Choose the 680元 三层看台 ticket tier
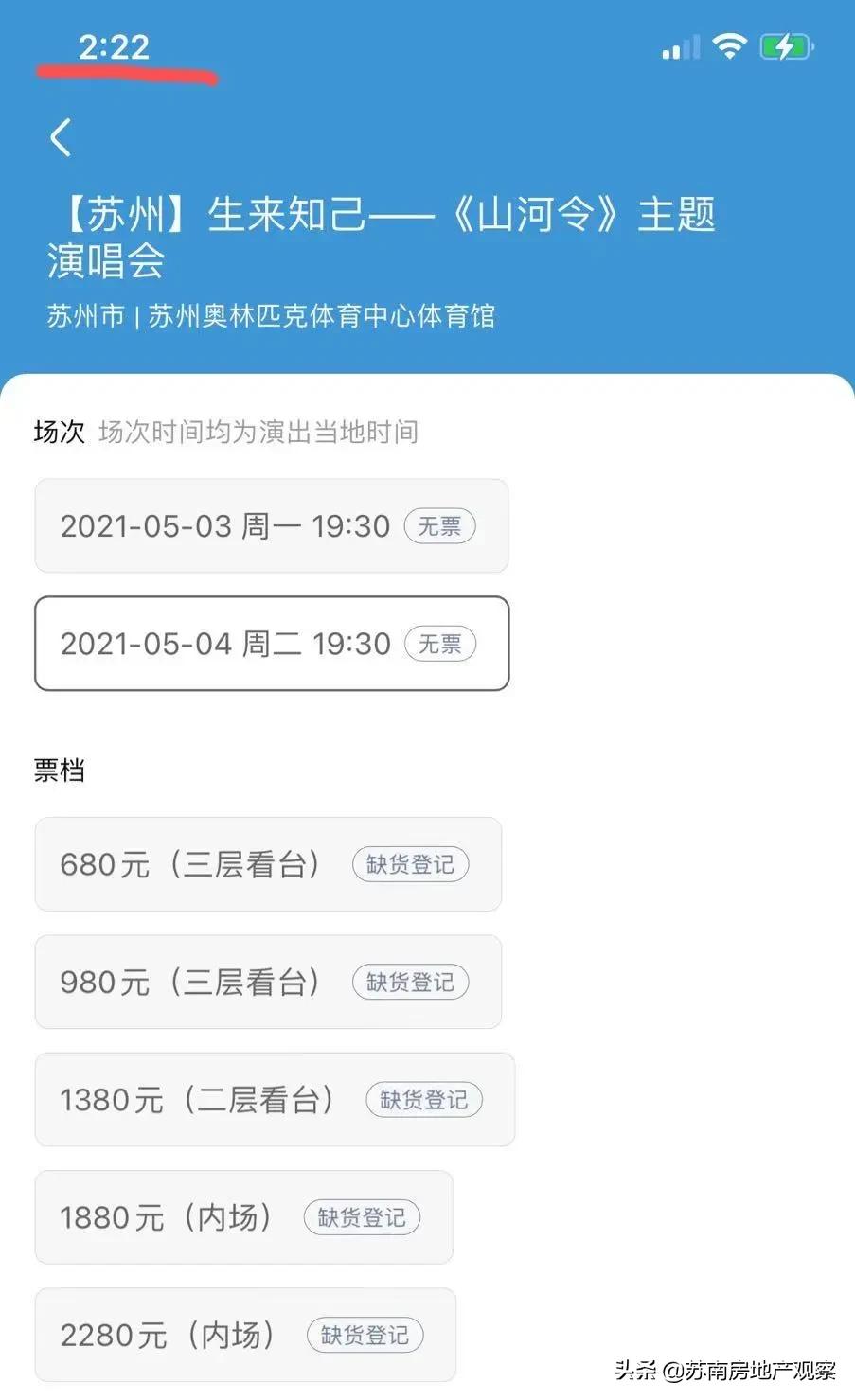 click(x=267, y=864)
